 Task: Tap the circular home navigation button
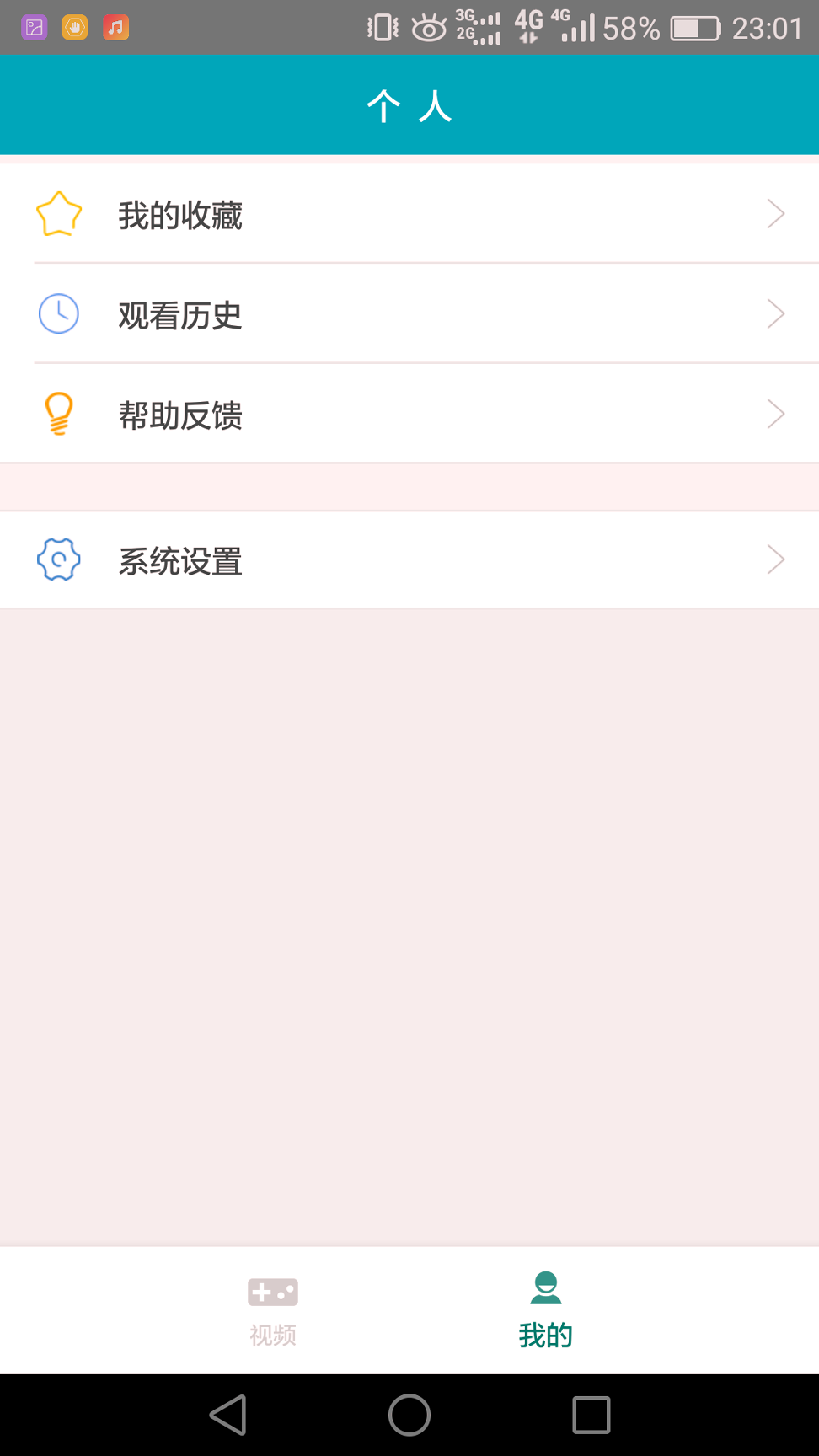coord(409,1416)
